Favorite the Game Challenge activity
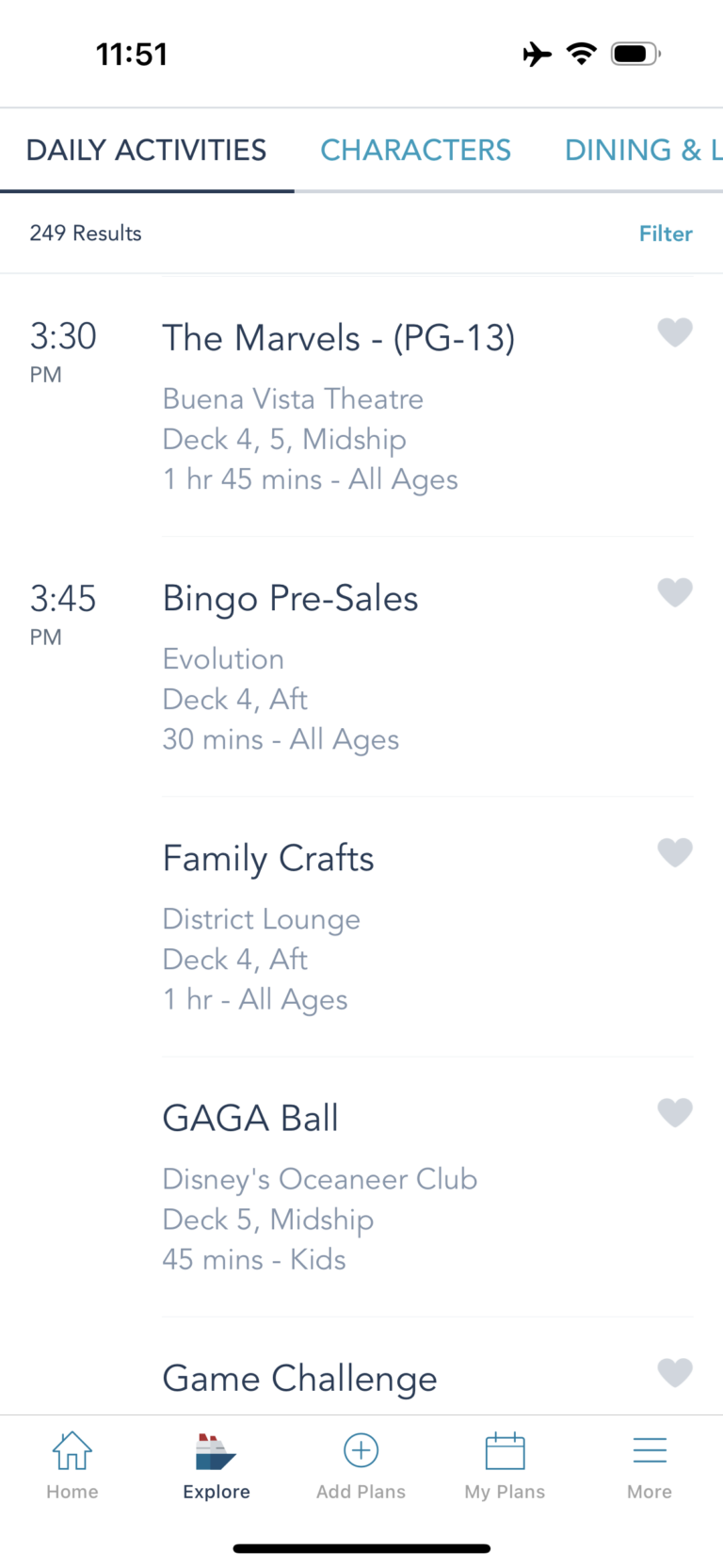 tap(675, 1372)
